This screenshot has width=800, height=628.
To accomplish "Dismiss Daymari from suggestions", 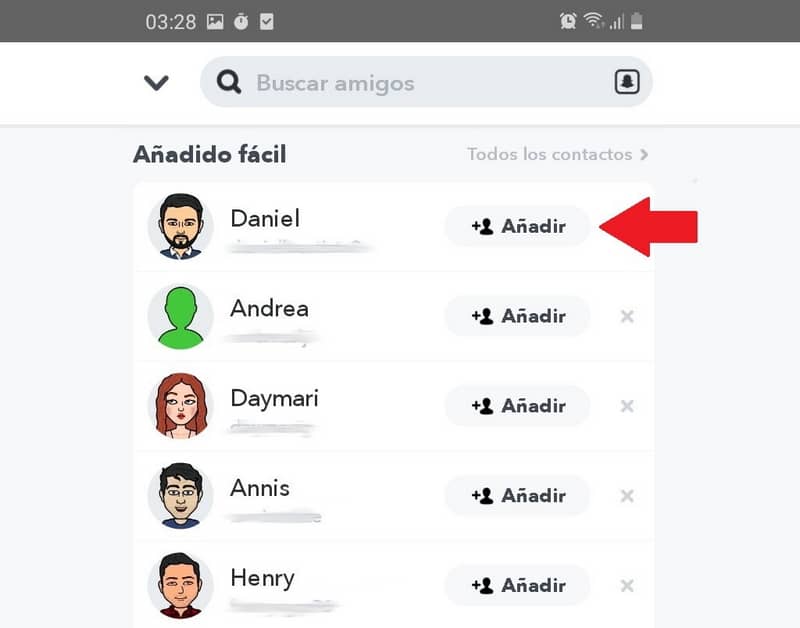I will click(x=627, y=406).
